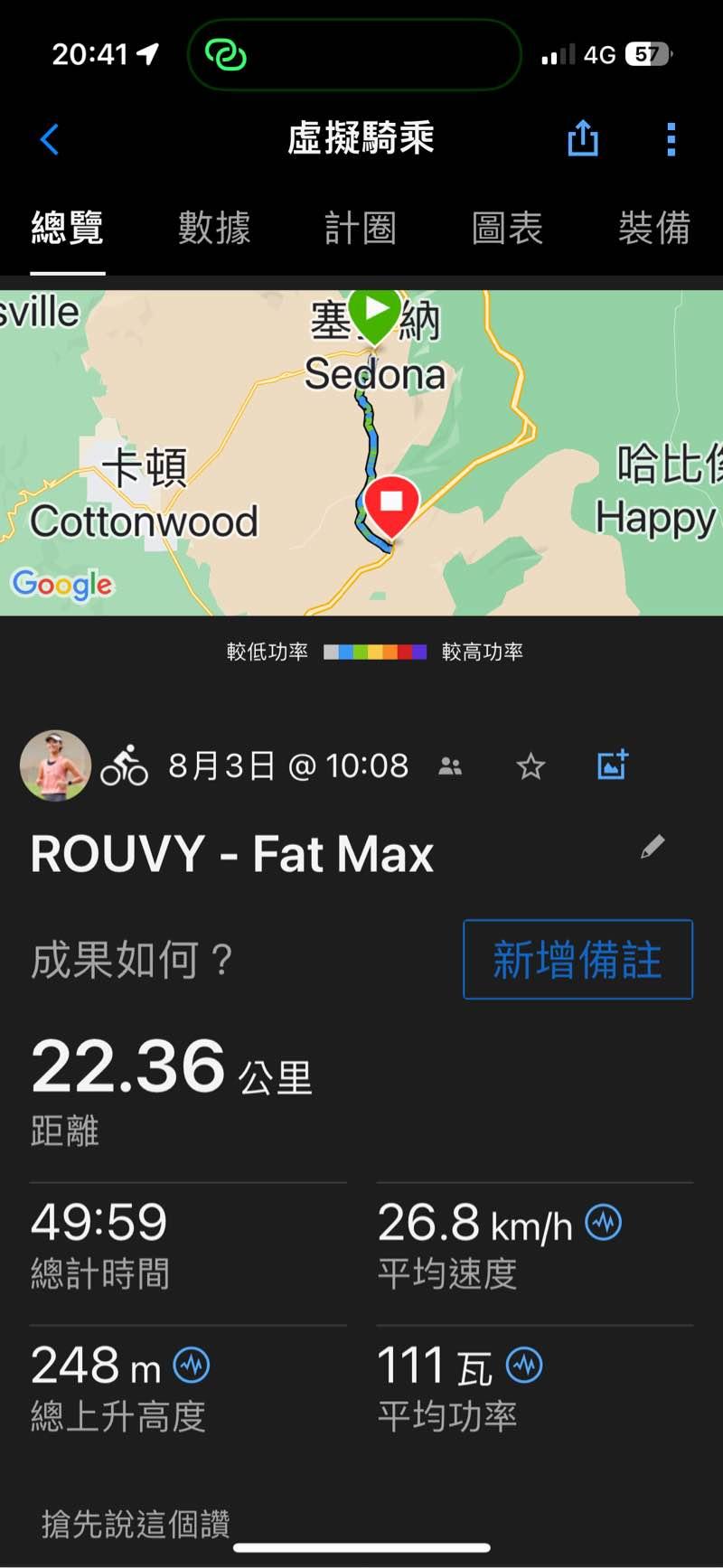Change the activity privacy people icon

point(450,766)
